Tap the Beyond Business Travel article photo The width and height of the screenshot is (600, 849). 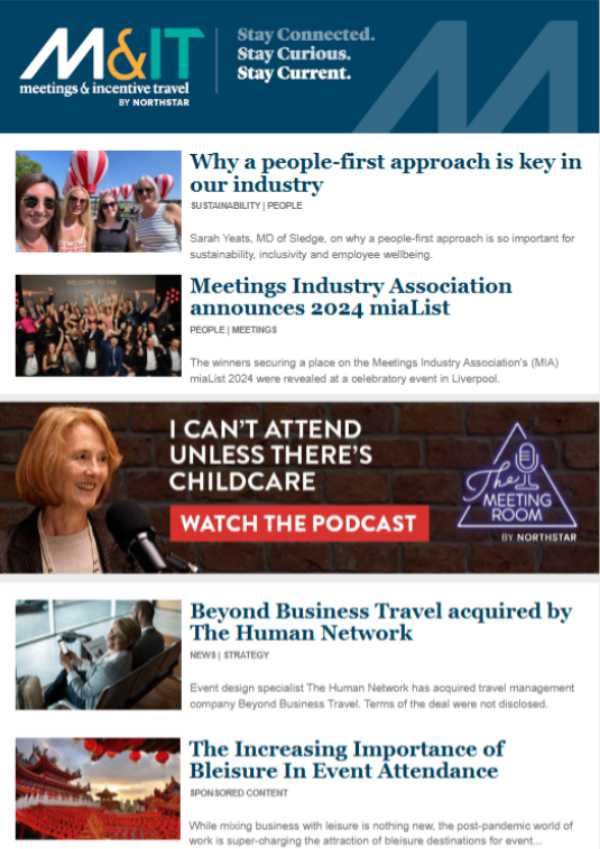click(x=98, y=654)
